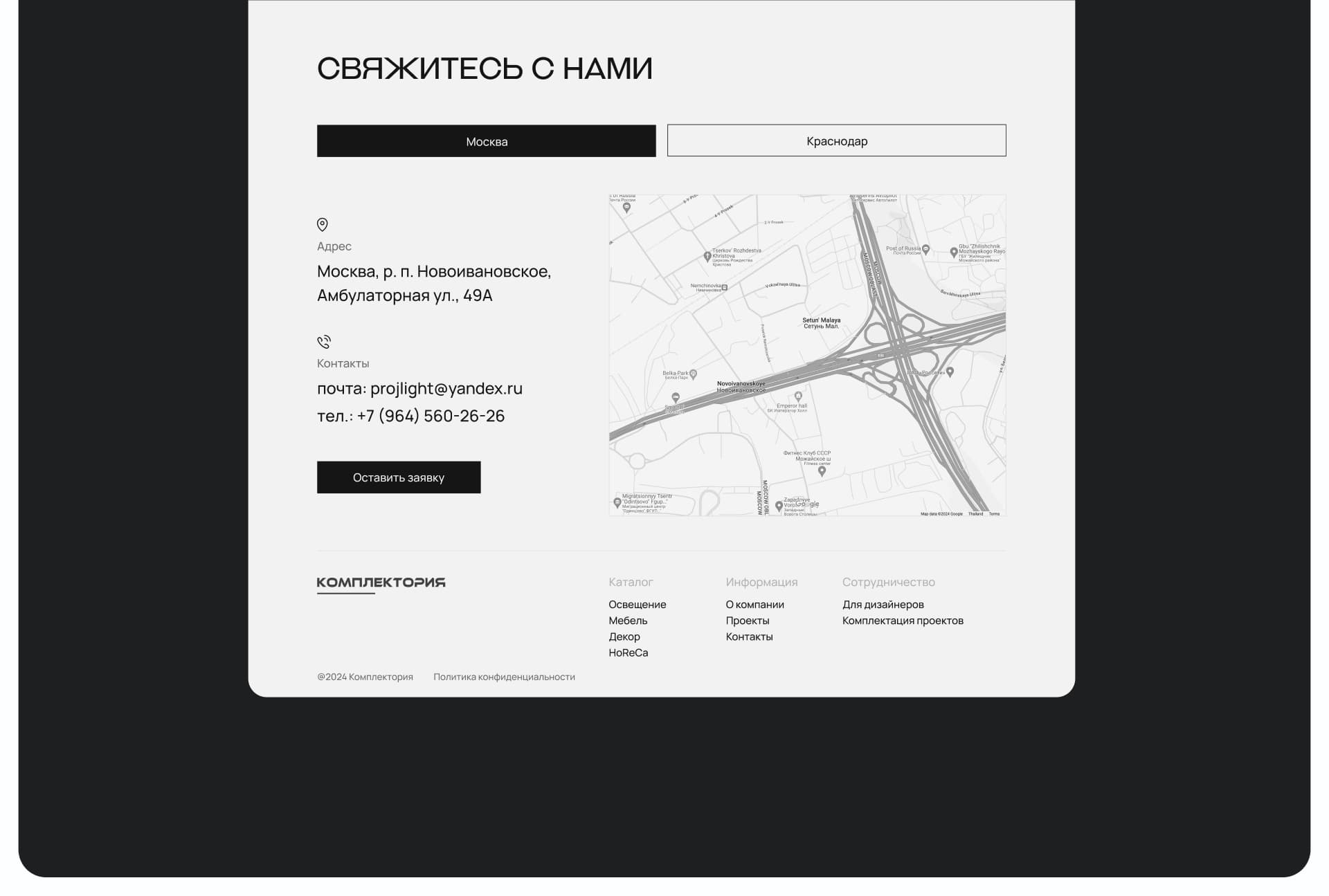This screenshot has height=896, width=1329.
Task: Open the Декор catalog link
Action: point(624,637)
